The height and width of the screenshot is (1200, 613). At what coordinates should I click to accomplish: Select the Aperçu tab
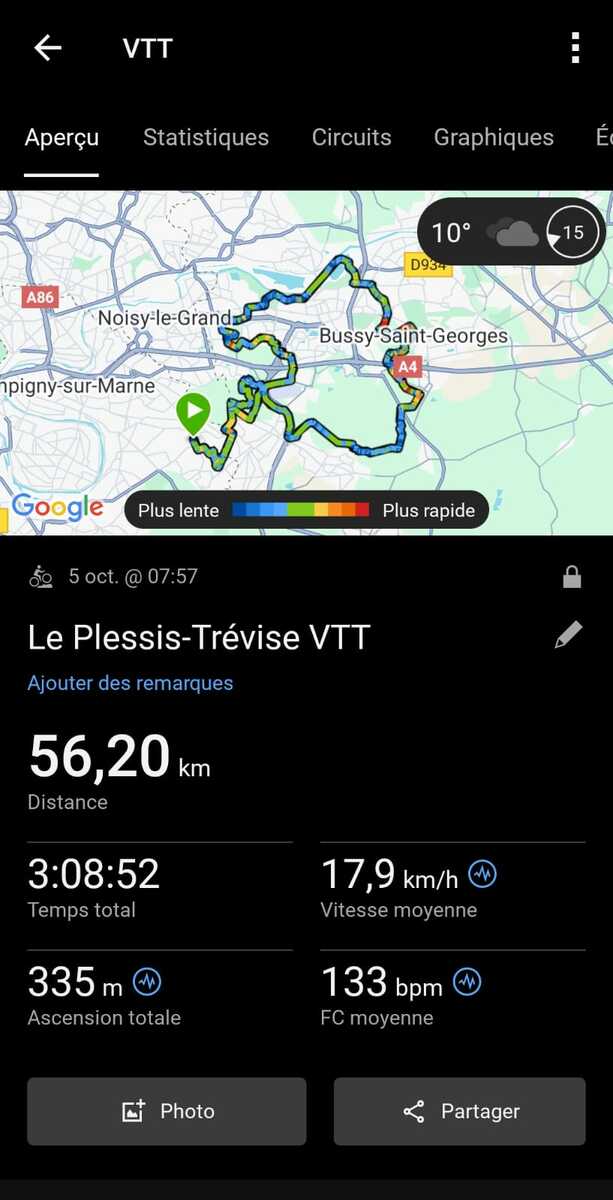pyautogui.click(x=62, y=138)
